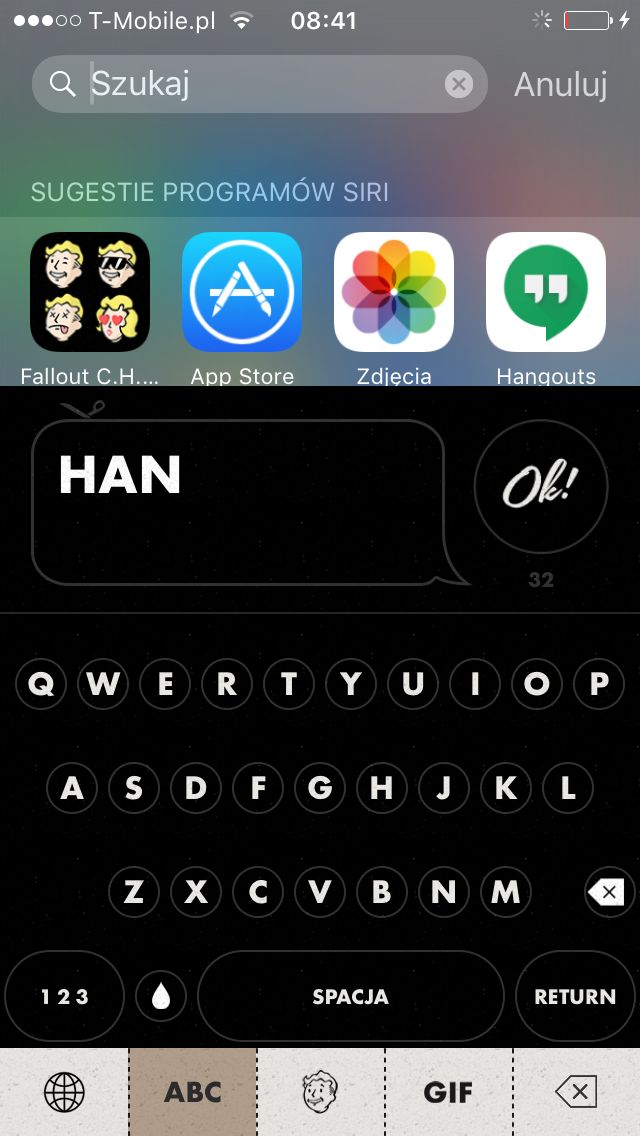Type the letter G key
Image resolution: width=640 pixels, height=1136 pixels.
pyautogui.click(x=320, y=788)
